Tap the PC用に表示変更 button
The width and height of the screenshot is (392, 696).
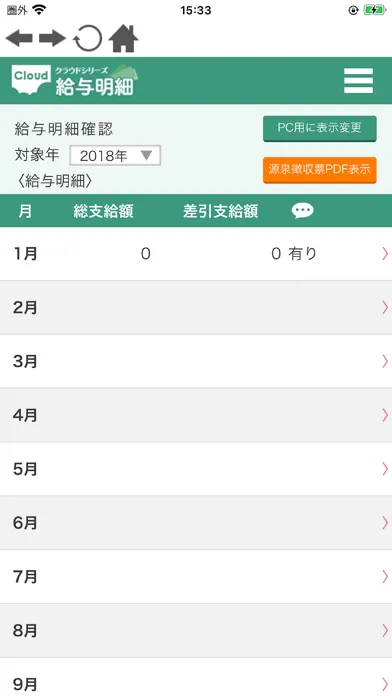pyautogui.click(x=320, y=129)
